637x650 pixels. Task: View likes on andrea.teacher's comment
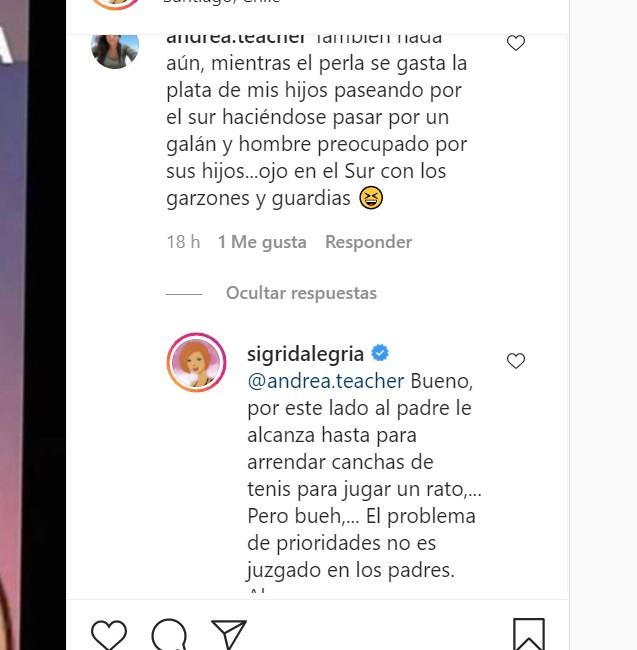tap(262, 242)
